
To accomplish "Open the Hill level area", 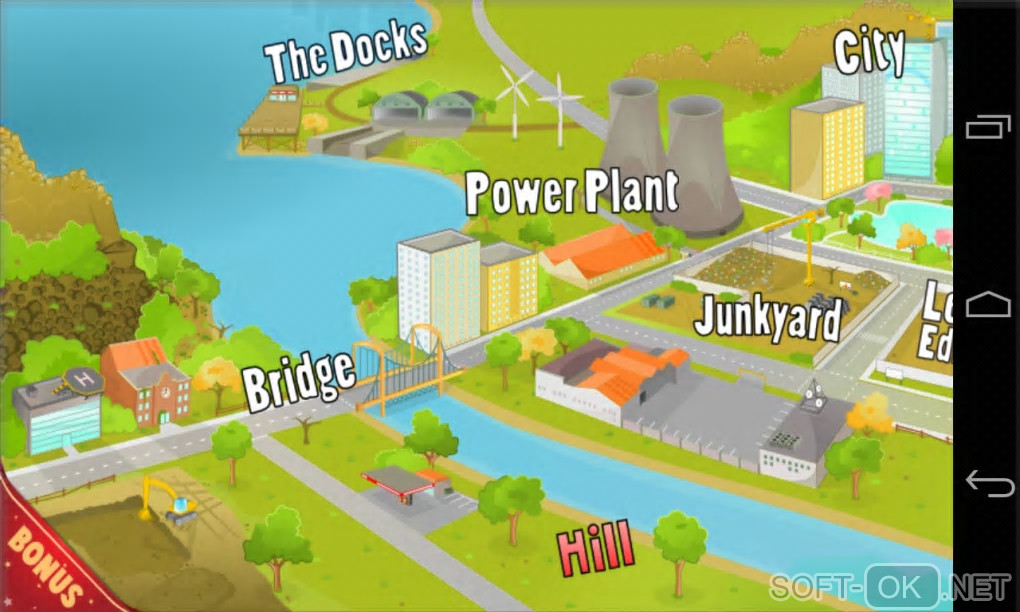I will pos(595,549).
